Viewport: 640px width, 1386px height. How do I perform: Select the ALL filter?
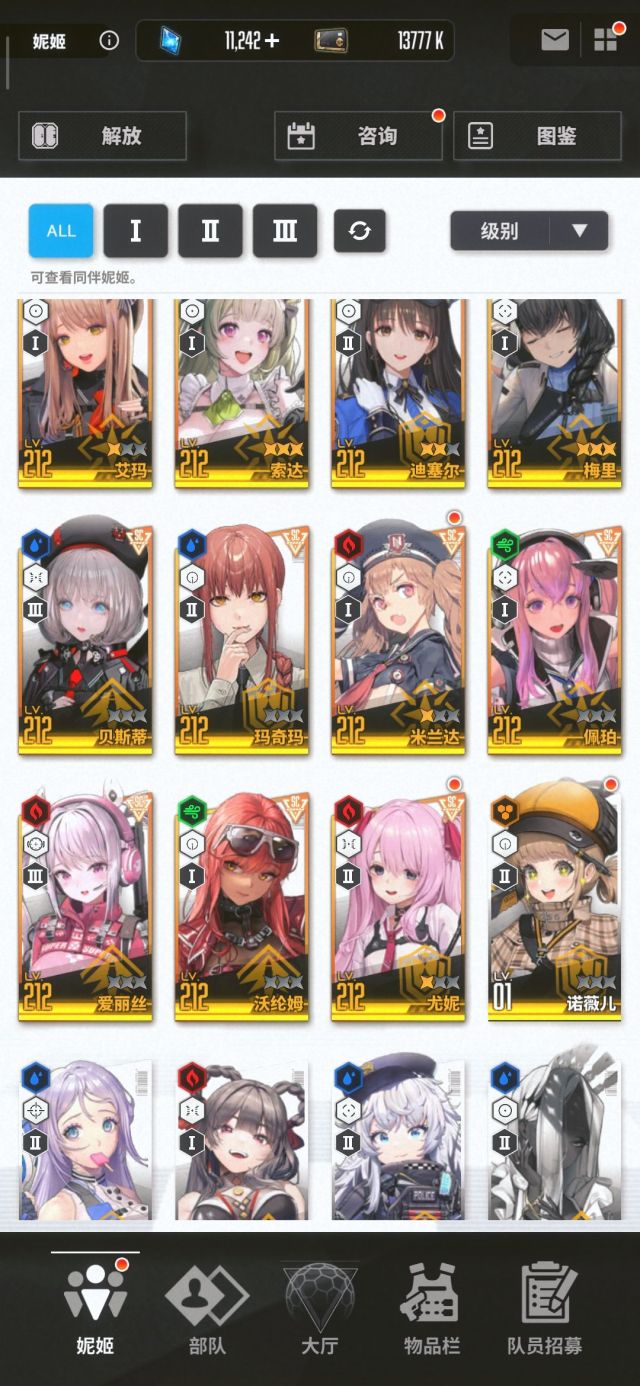[x=61, y=230]
